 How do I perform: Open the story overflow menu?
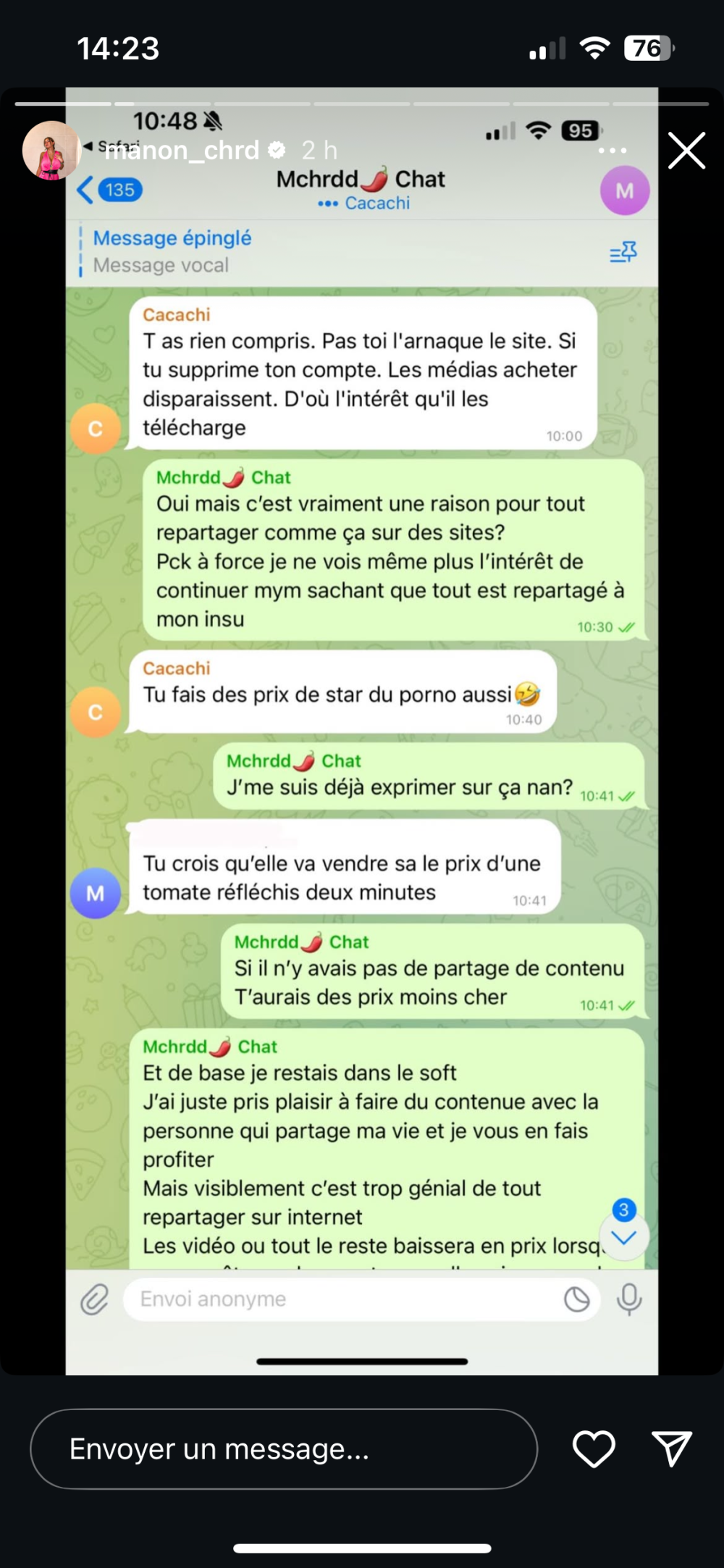click(x=613, y=151)
